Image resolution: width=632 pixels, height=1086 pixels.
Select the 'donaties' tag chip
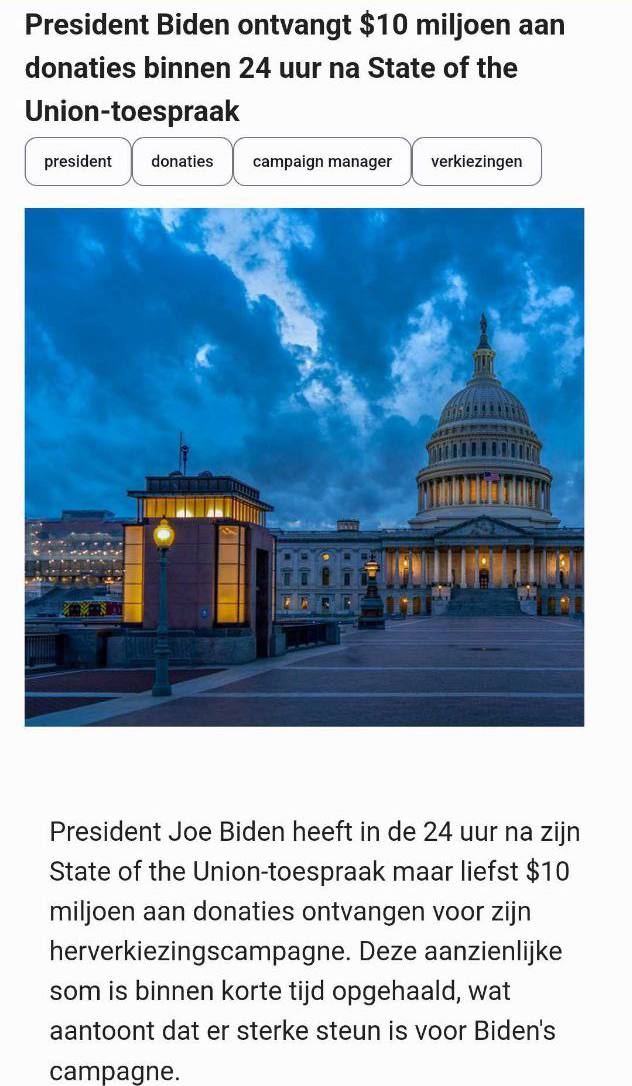point(182,162)
